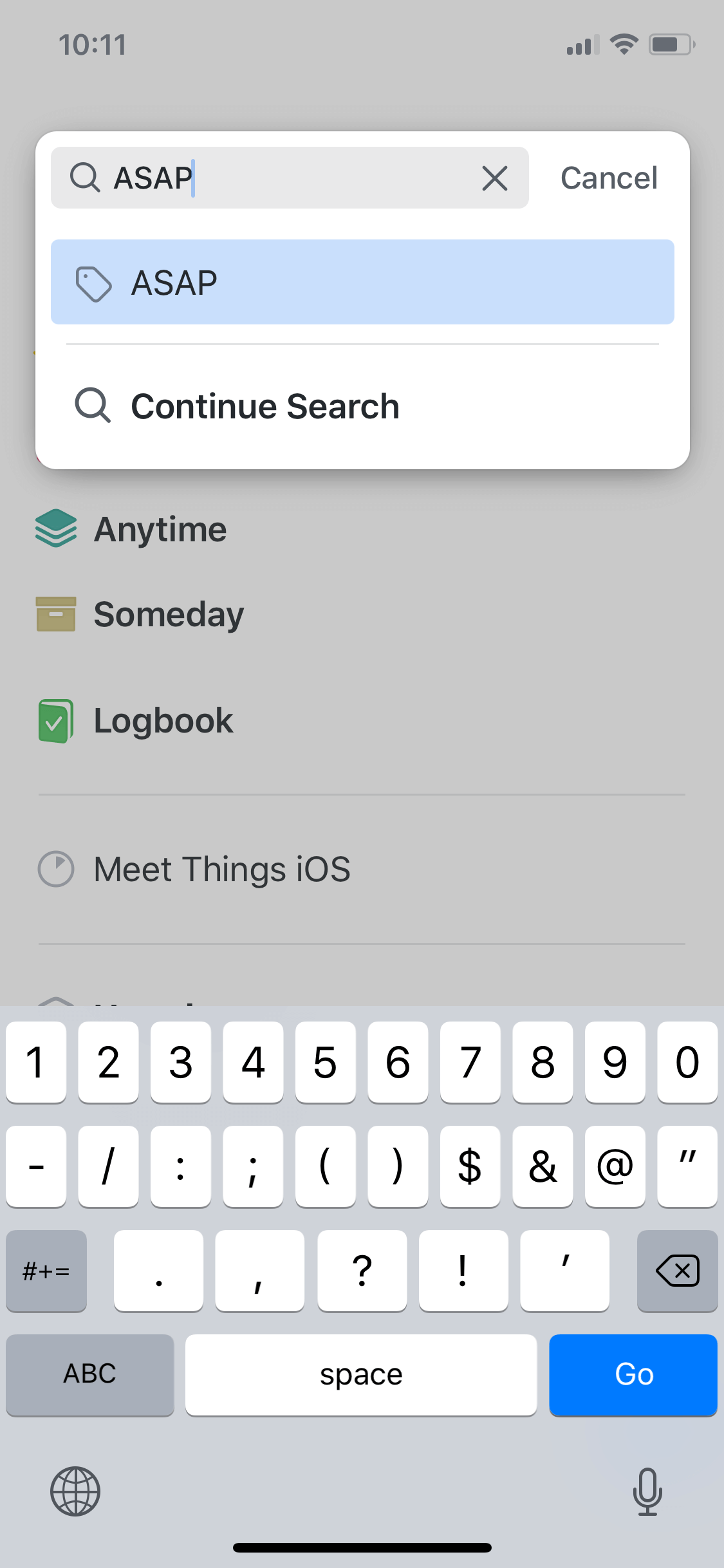The width and height of the screenshot is (724, 1568).
Task: Open the #+= symbols keyboard
Action: tap(46, 1271)
